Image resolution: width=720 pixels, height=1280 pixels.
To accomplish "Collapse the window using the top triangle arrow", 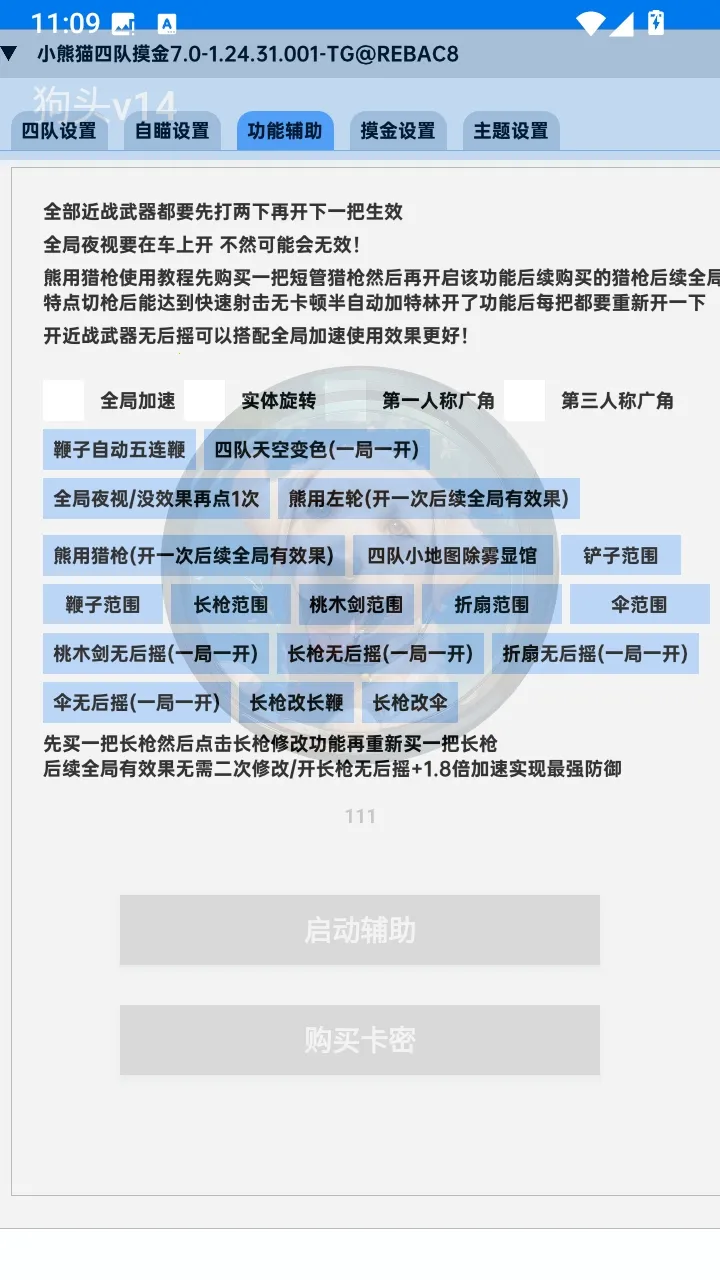I will [x=9, y=54].
